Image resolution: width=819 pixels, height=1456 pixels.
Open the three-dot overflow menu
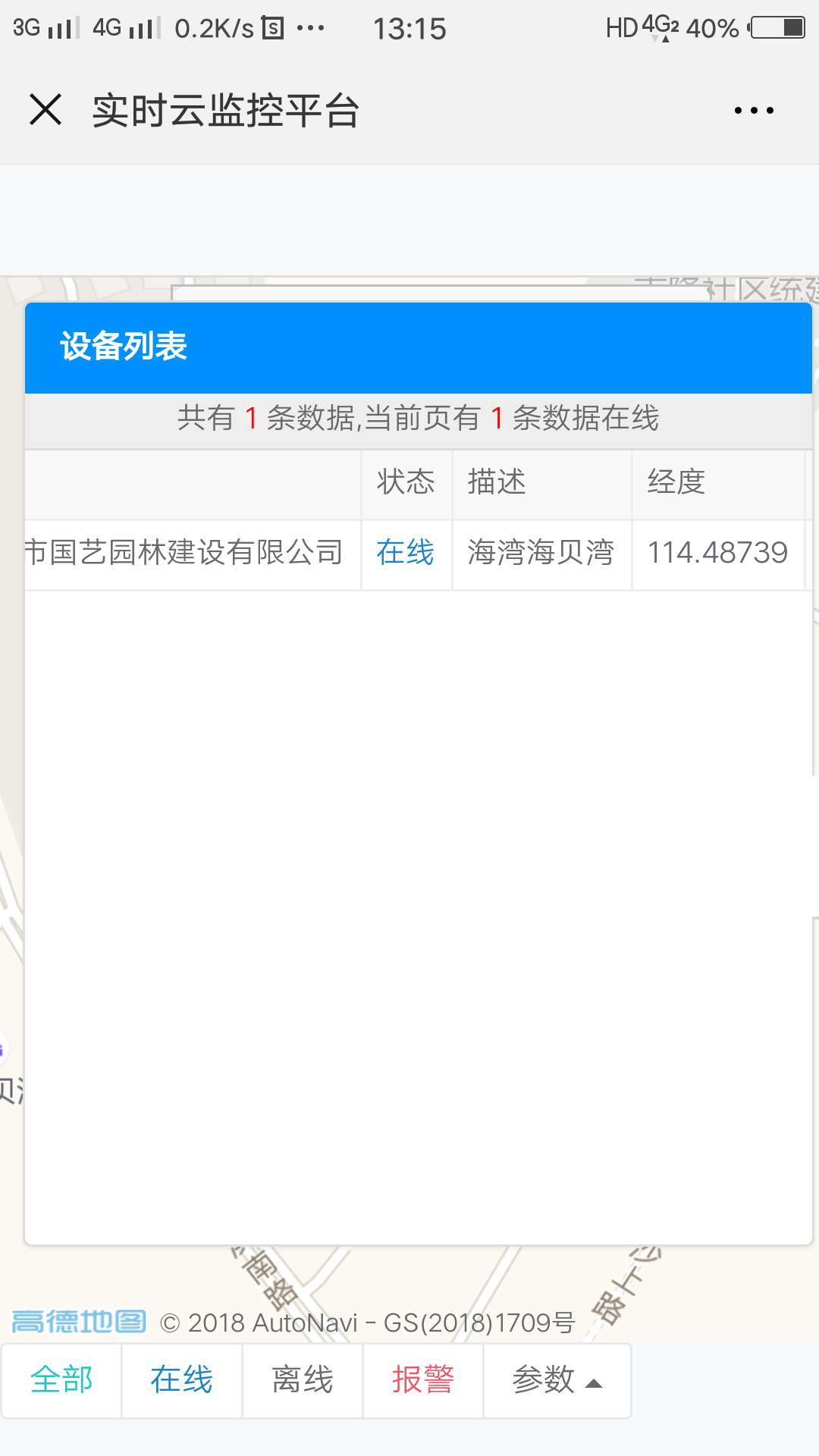(x=754, y=111)
